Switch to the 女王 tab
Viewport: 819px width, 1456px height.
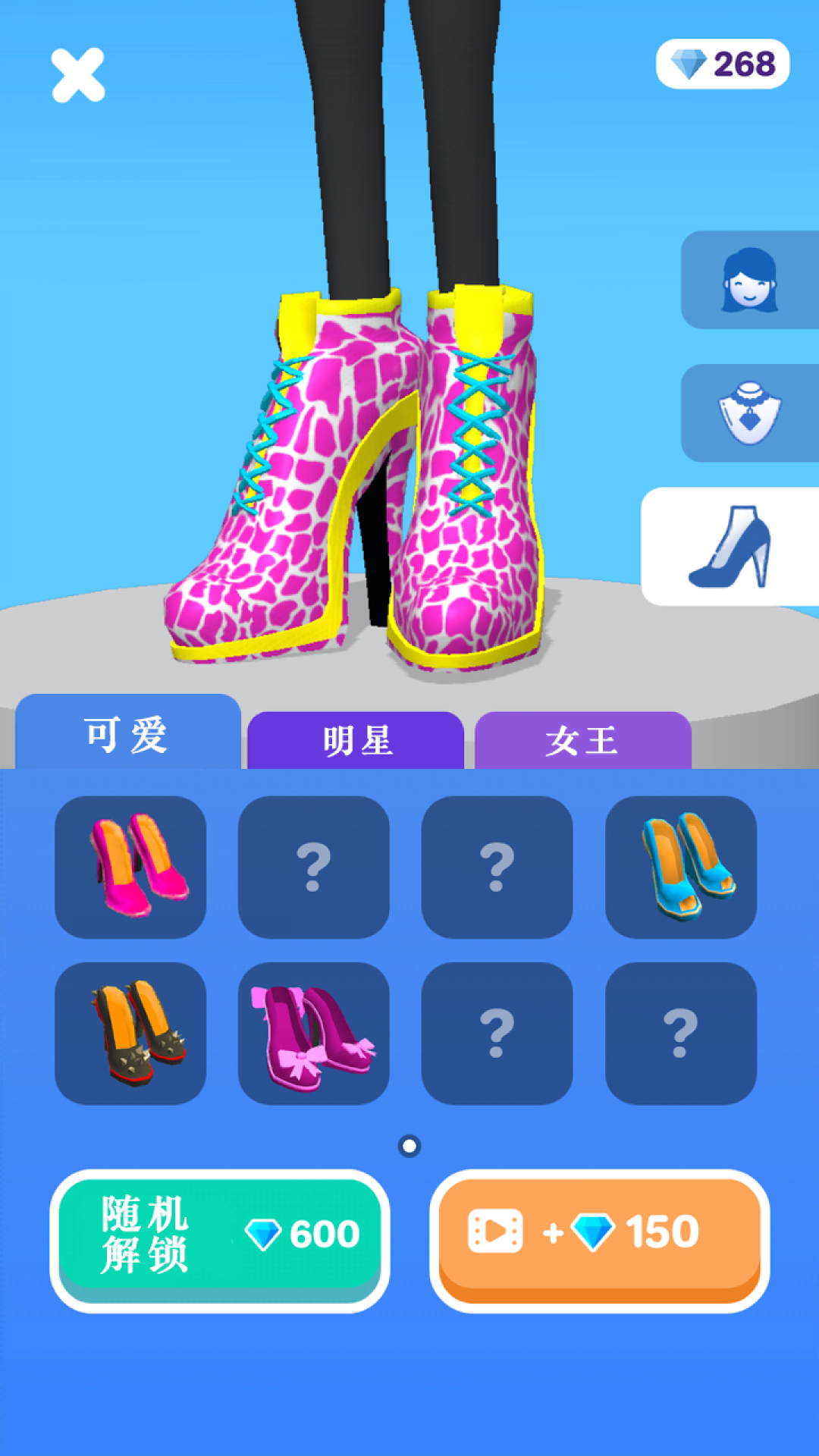tap(582, 740)
